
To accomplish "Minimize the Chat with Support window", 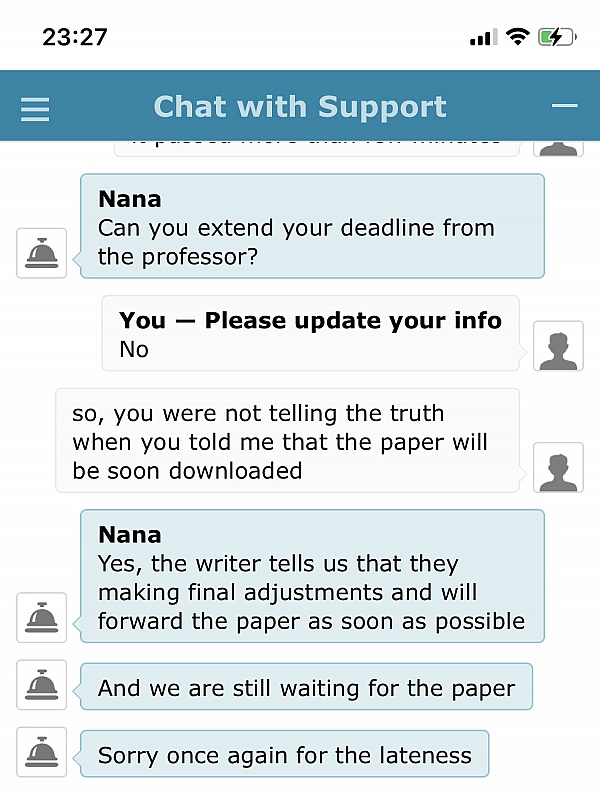I will (x=565, y=106).
